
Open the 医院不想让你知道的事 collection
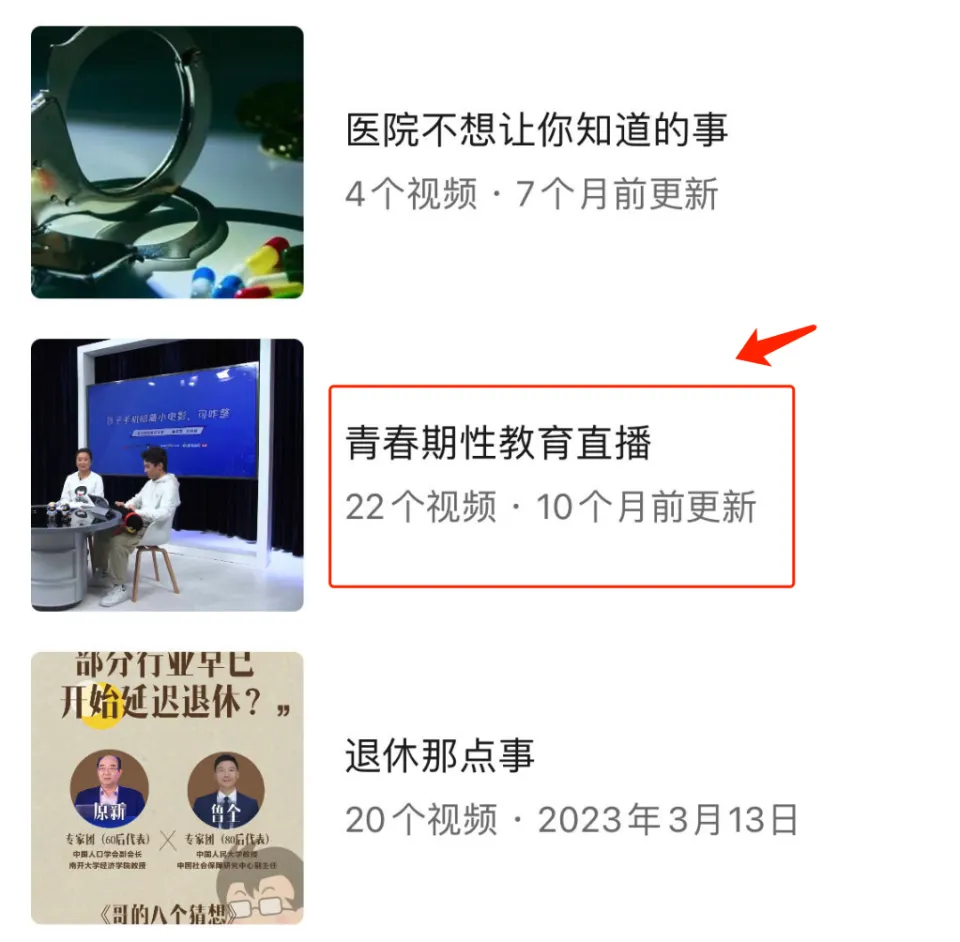[x=536, y=131]
